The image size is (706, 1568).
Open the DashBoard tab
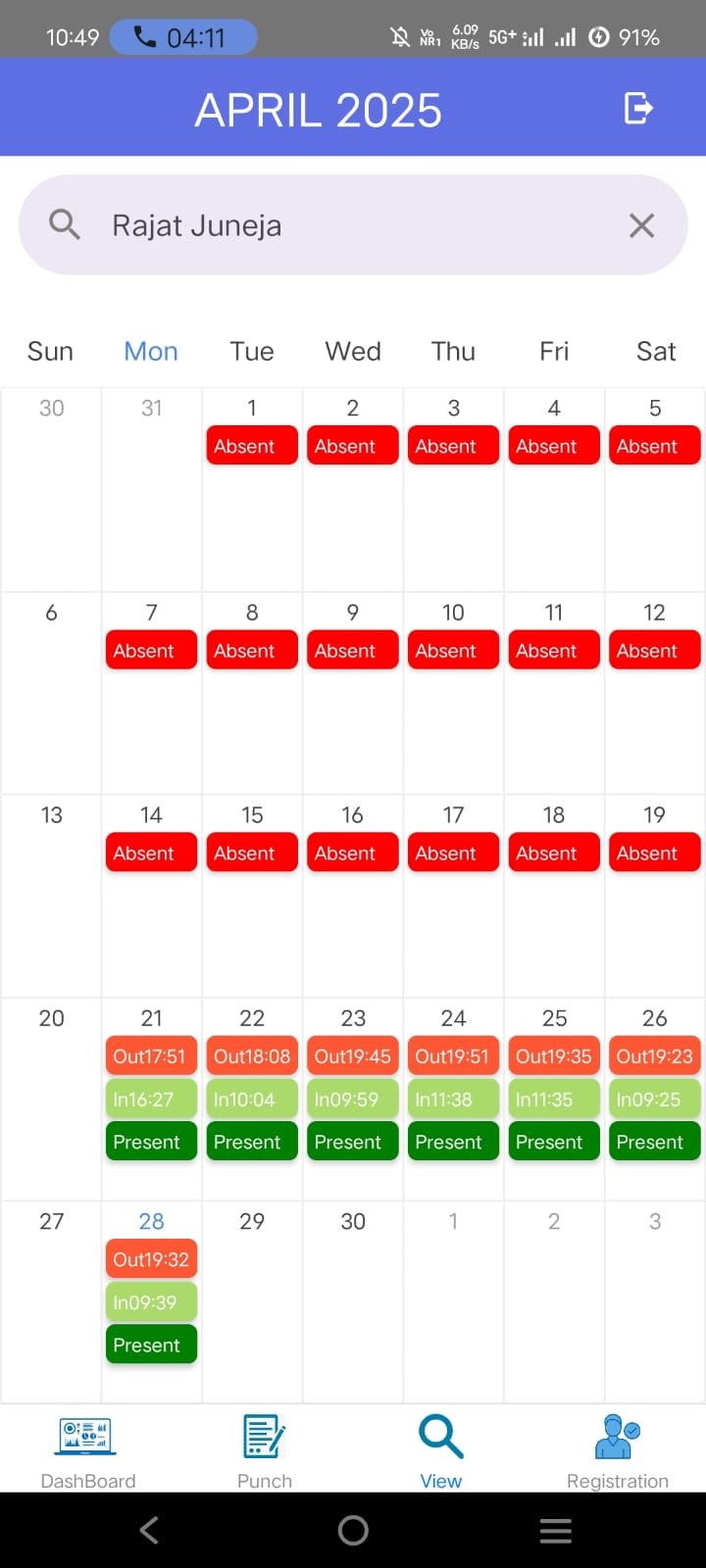tap(87, 1452)
